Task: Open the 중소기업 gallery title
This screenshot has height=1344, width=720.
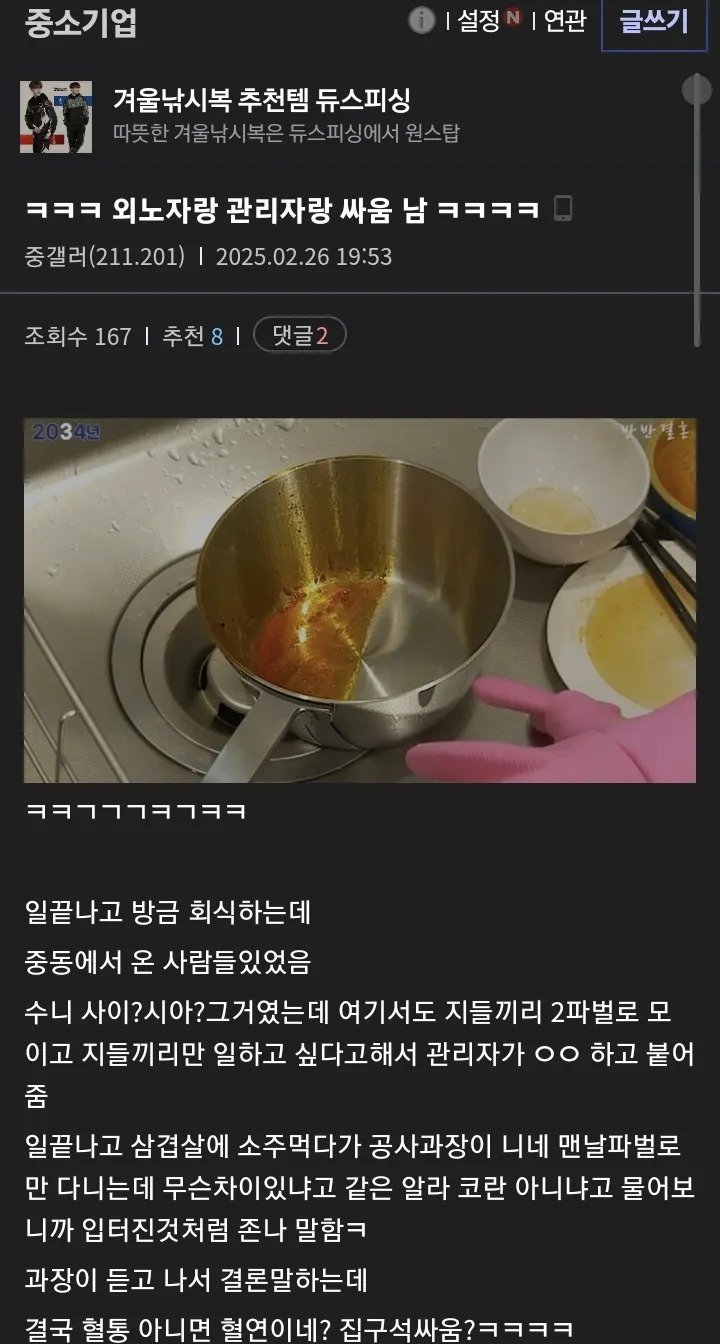Action: coord(81,22)
